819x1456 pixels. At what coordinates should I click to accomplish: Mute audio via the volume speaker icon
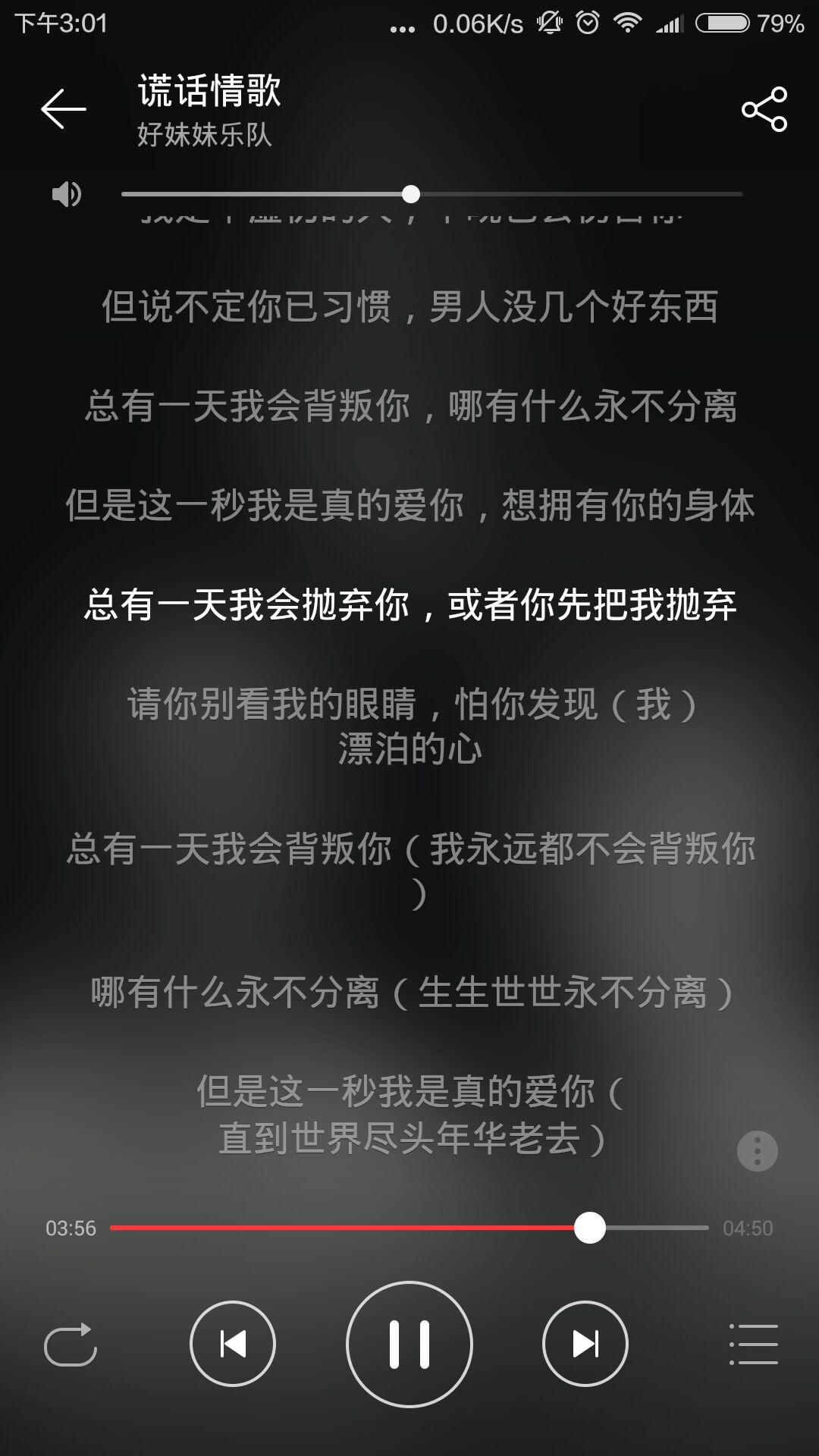[66, 195]
